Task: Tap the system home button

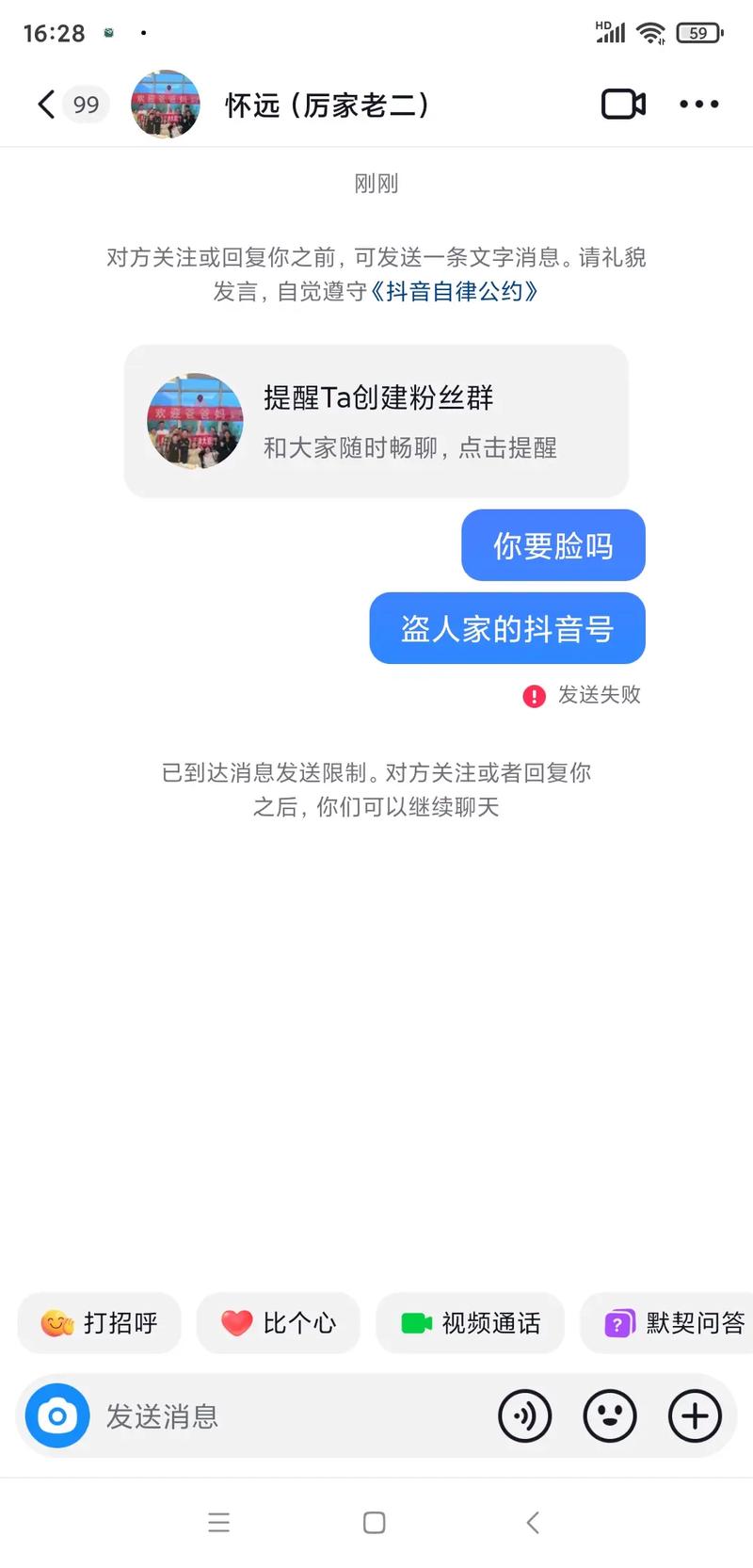Action: click(374, 1523)
